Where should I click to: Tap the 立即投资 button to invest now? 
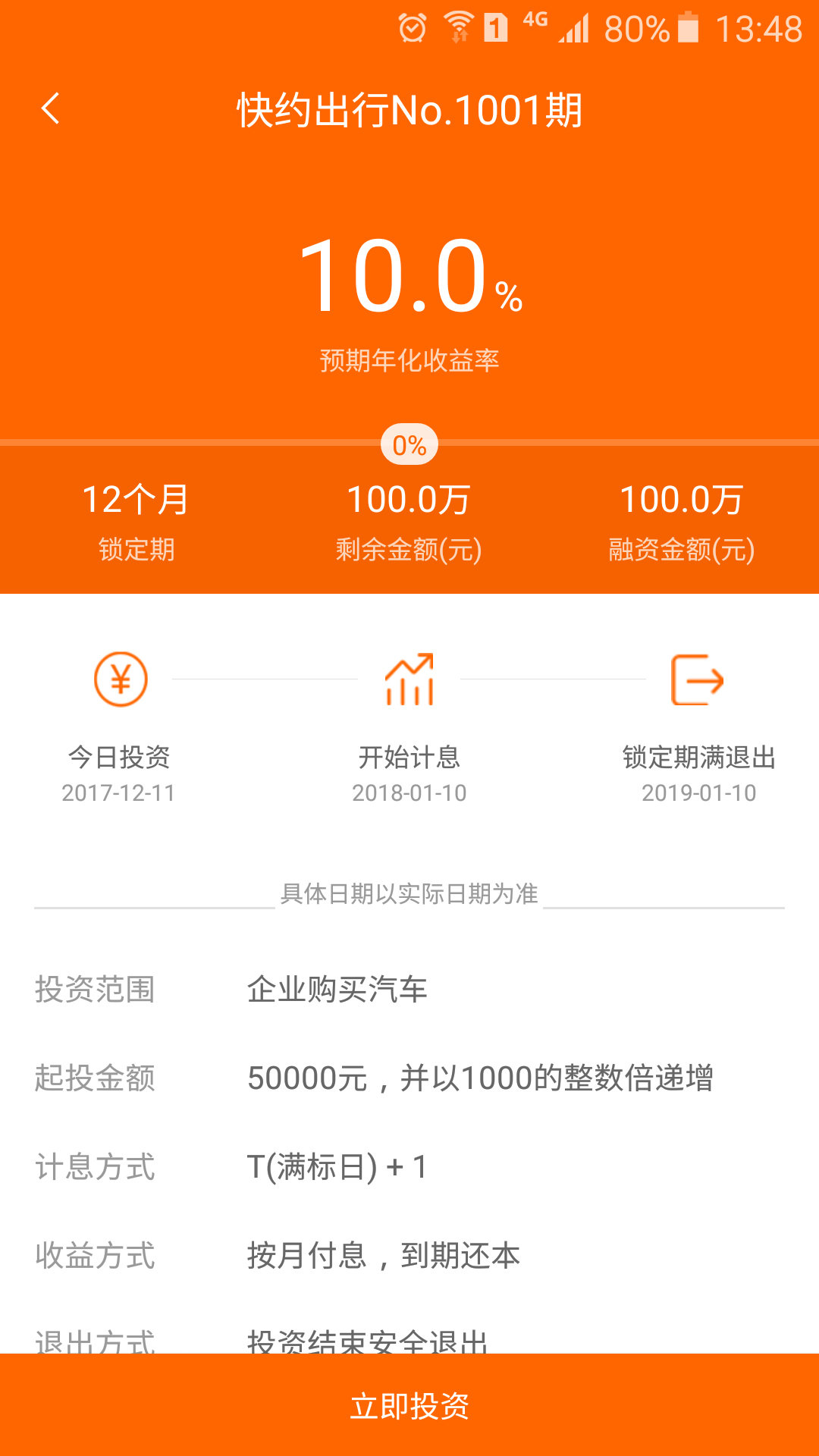pyautogui.click(x=409, y=1405)
